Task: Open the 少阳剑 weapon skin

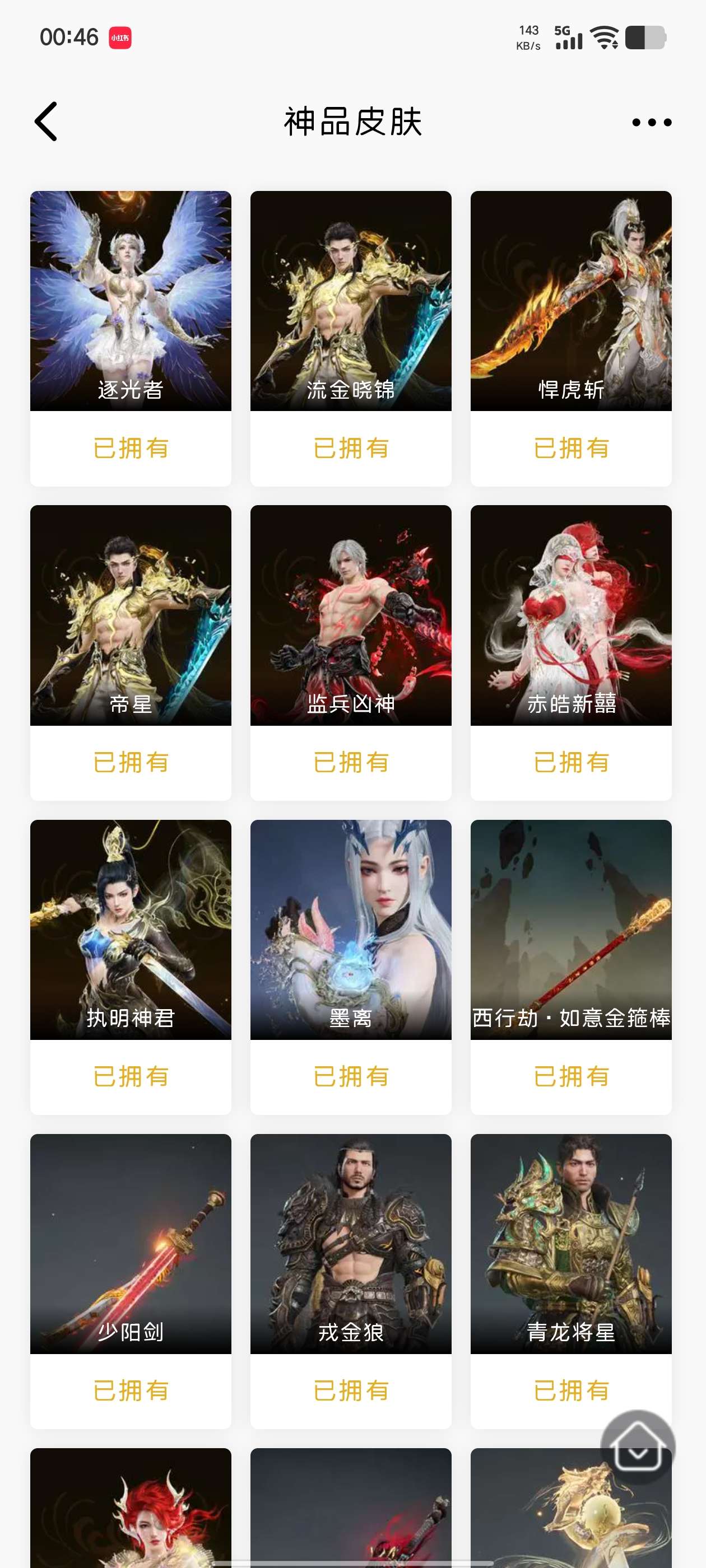Action: click(131, 1244)
